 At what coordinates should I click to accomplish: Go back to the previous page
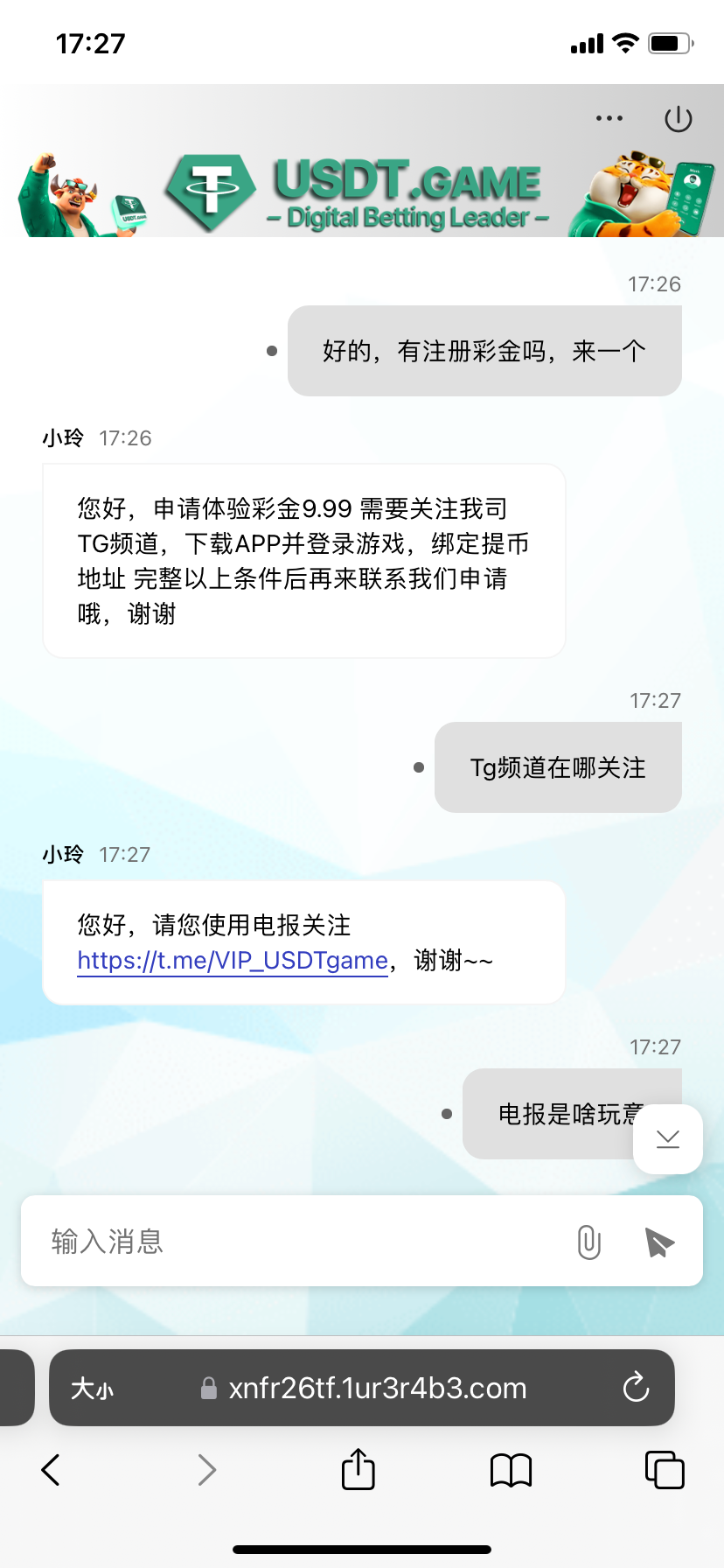point(51,1470)
